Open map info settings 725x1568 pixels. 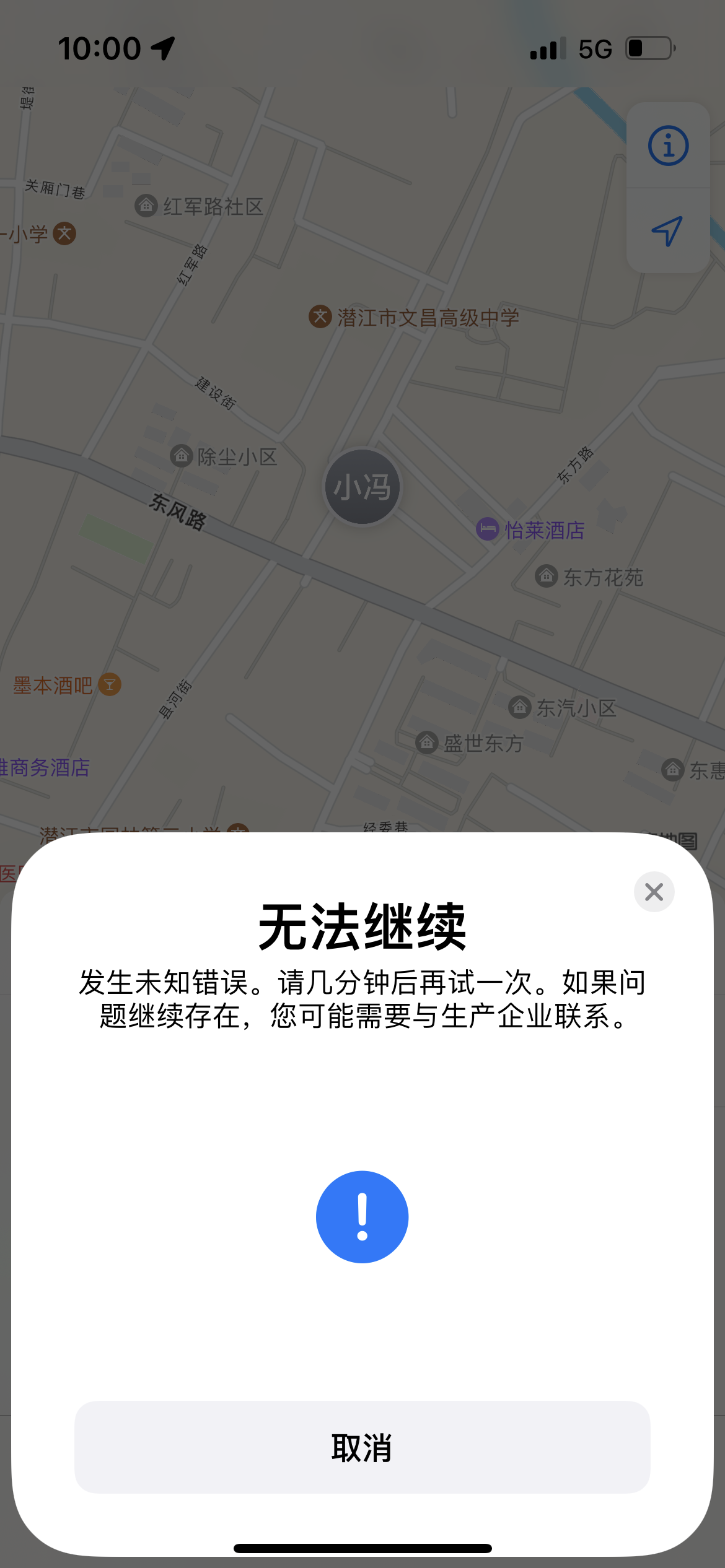[668, 146]
